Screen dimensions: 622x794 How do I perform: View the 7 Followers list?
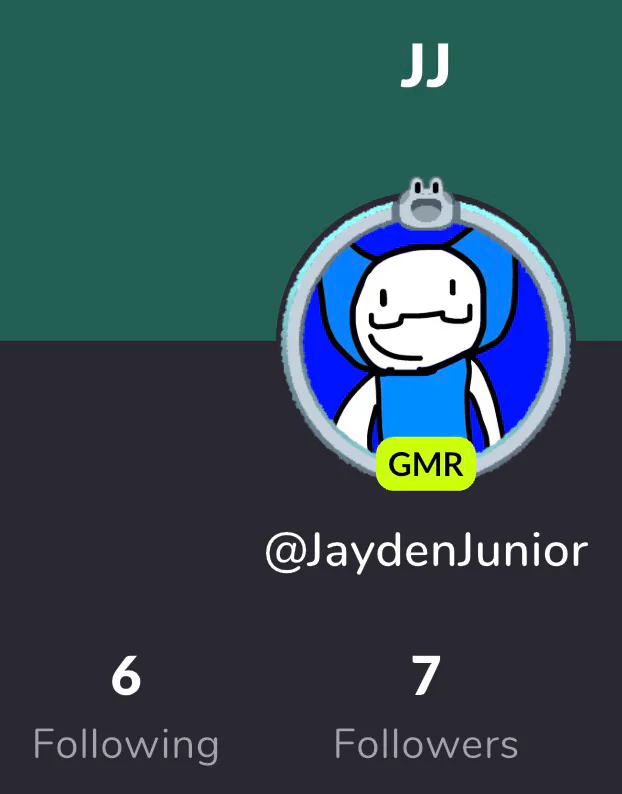click(426, 710)
